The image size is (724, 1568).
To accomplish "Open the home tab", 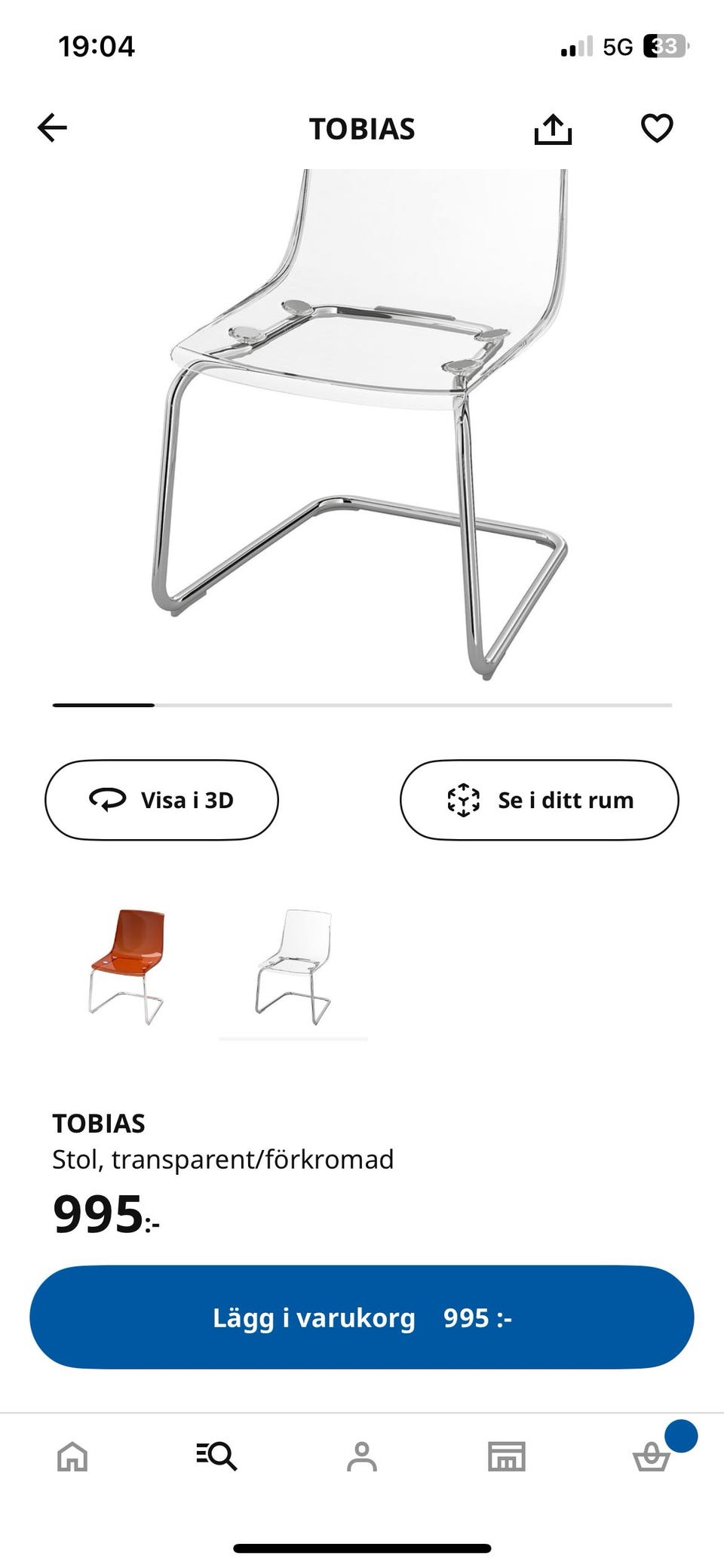I will [x=72, y=1456].
